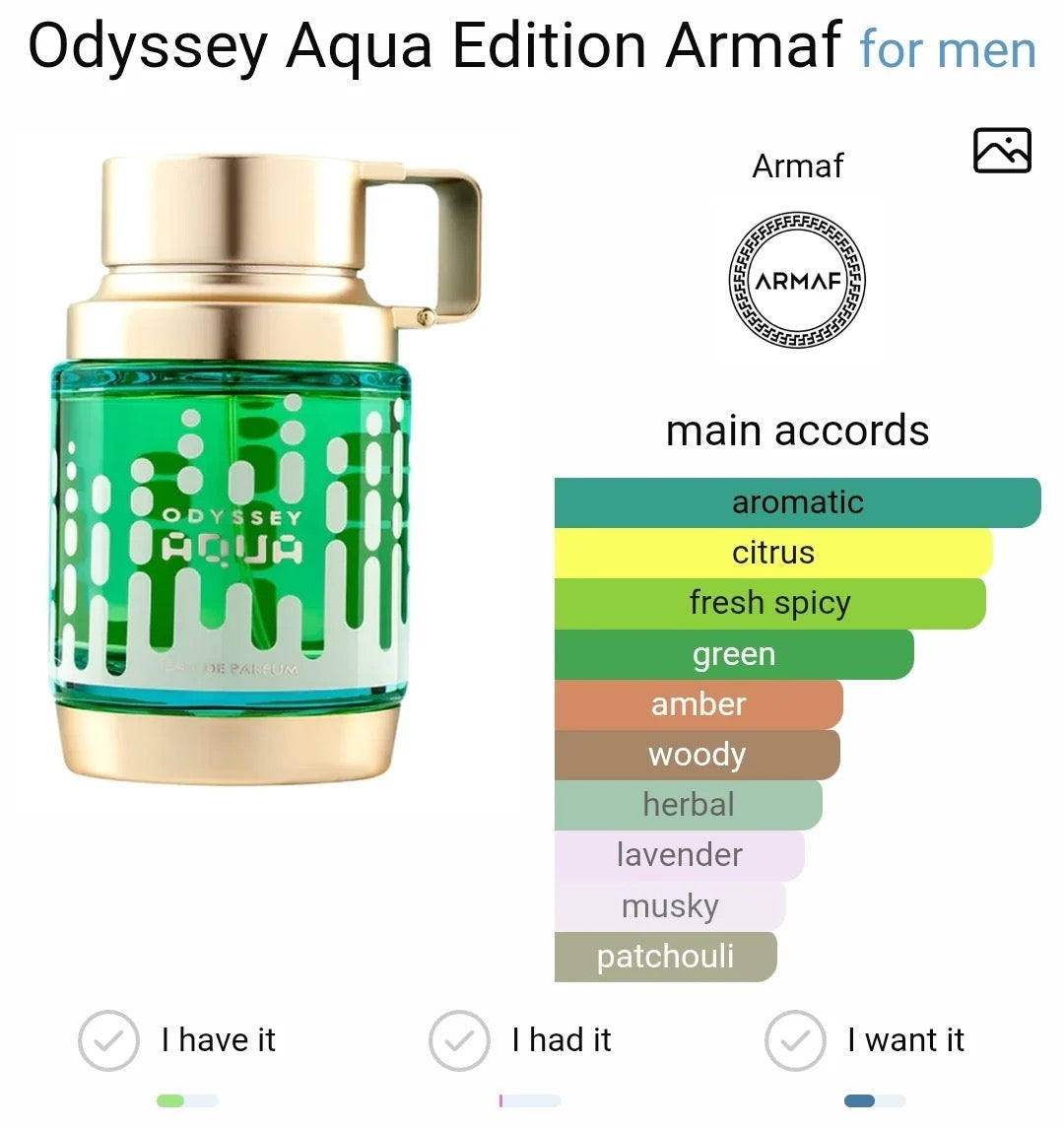Select "I want it" for Odyssey Aqua

(x=795, y=1040)
